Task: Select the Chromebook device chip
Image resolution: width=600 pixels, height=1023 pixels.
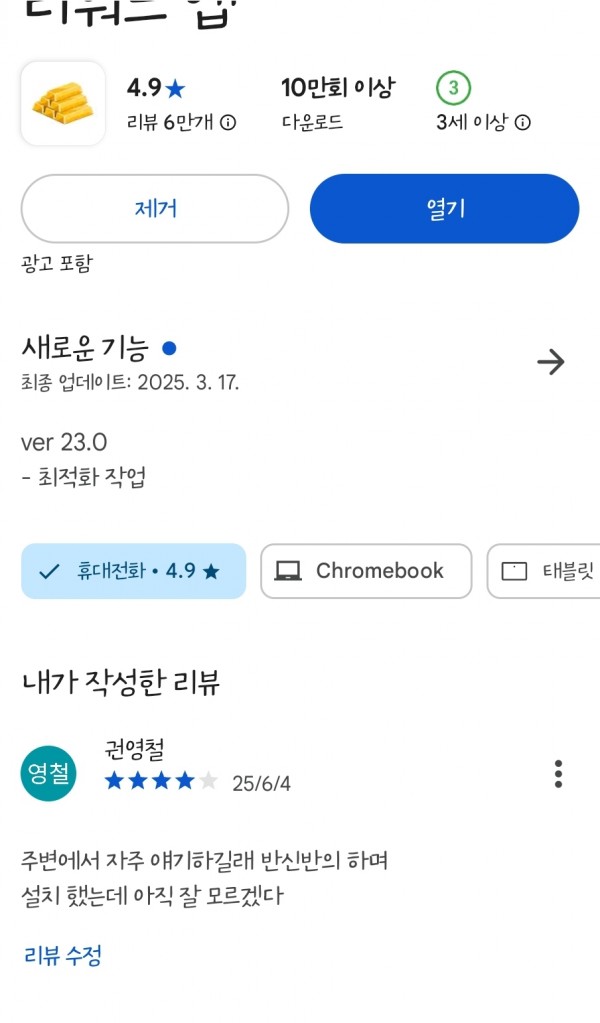Action: [366, 572]
